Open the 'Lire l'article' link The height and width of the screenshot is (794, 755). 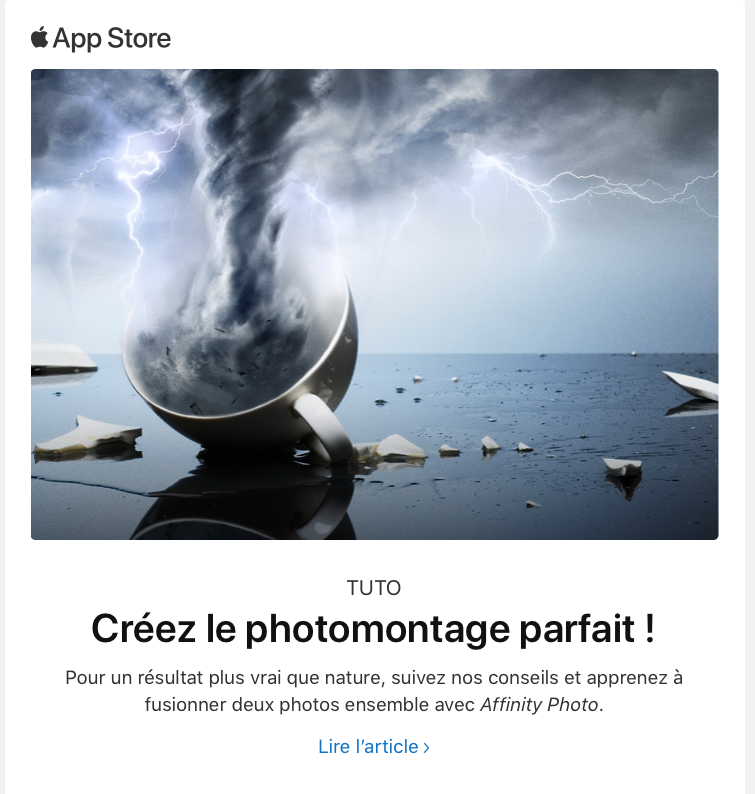373,747
